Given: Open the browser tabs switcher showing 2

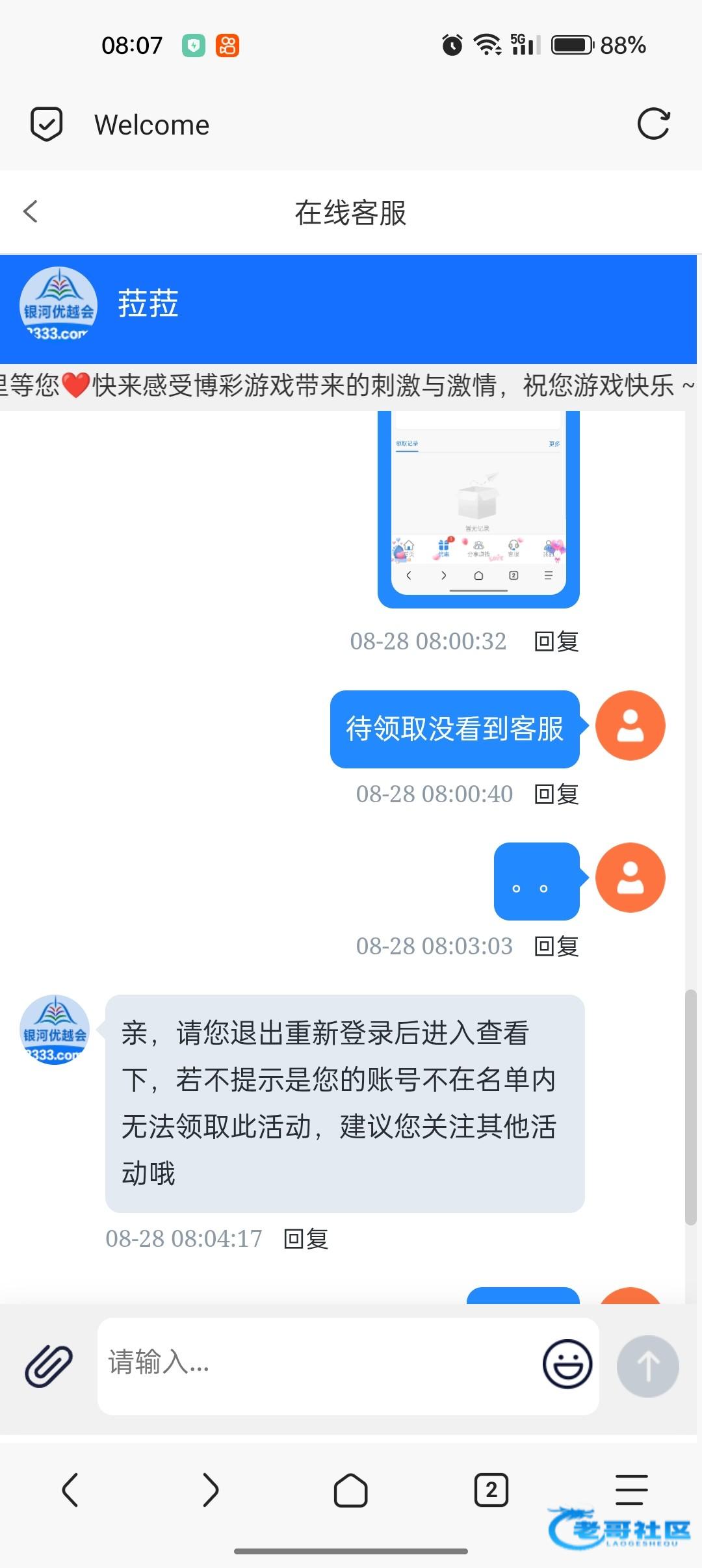Looking at the screenshot, I should pos(491,1489).
